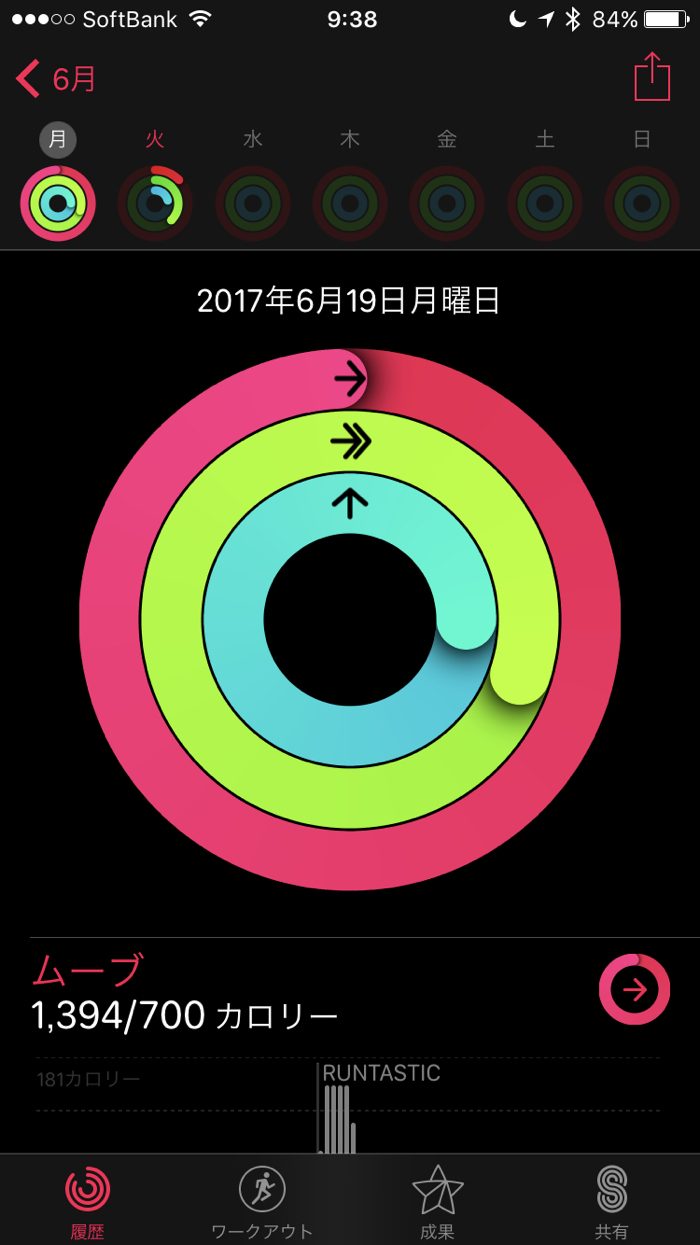Share this day's activity summary
The width and height of the screenshot is (700, 1245).
[651, 77]
